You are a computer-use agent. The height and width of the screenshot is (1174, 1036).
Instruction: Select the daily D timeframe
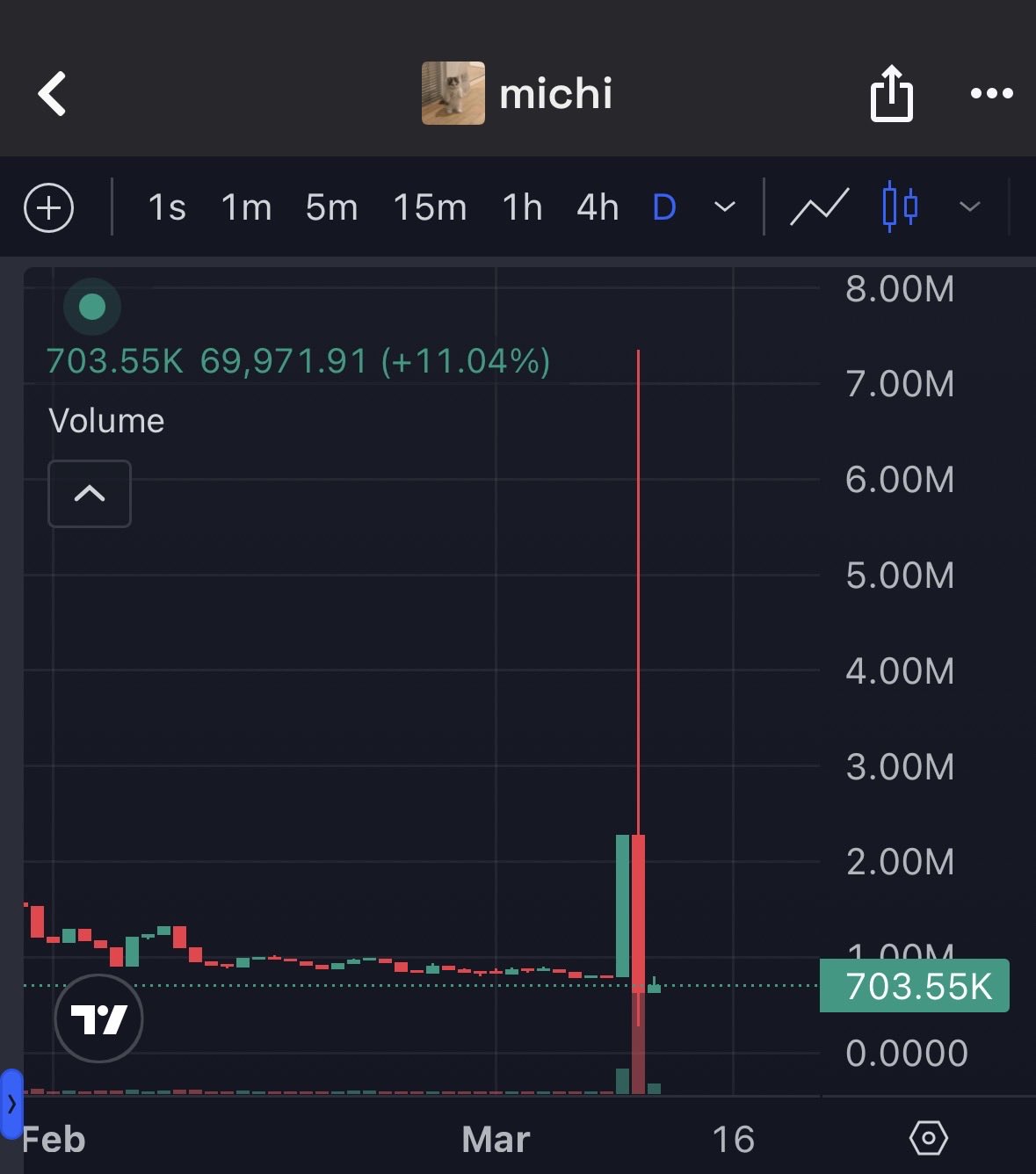click(x=664, y=208)
